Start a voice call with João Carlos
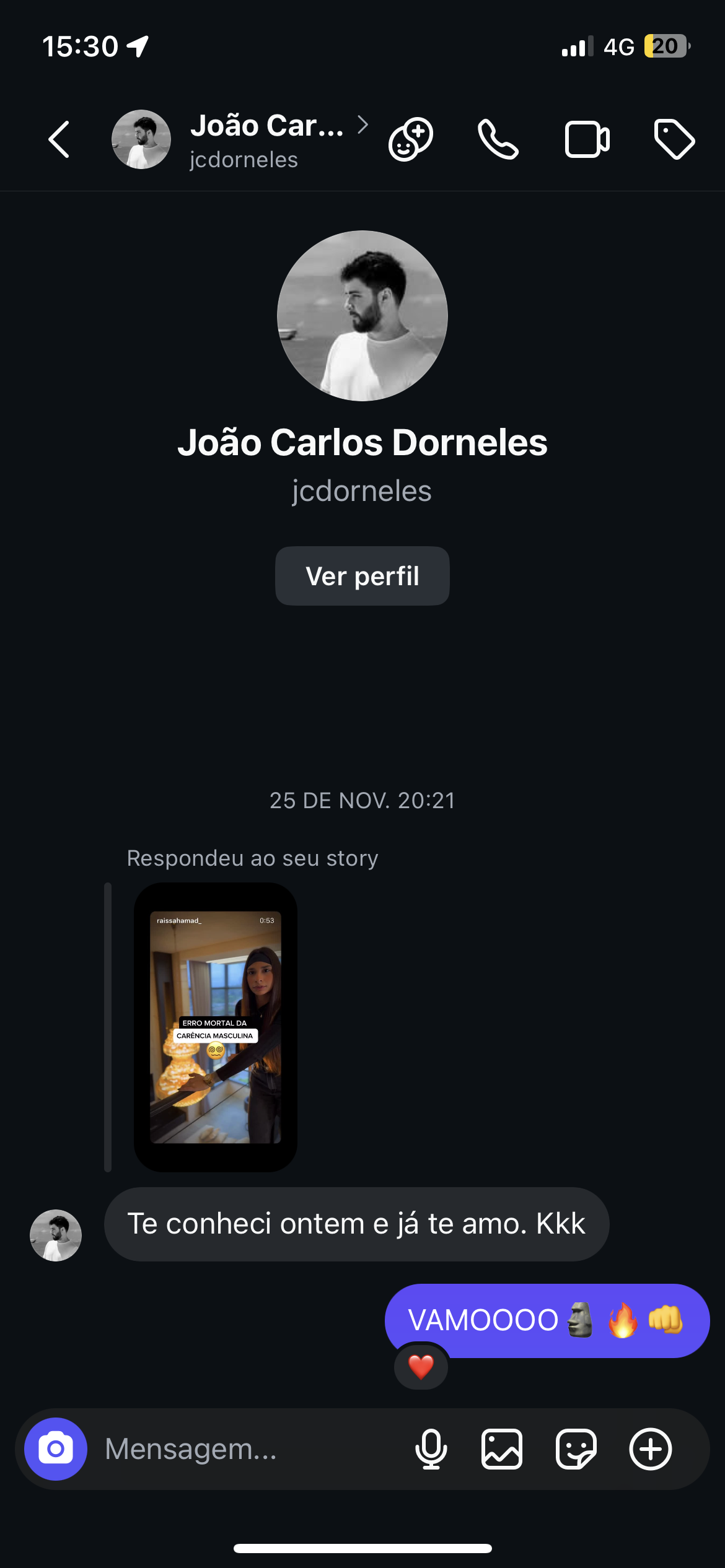 pyautogui.click(x=498, y=139)
